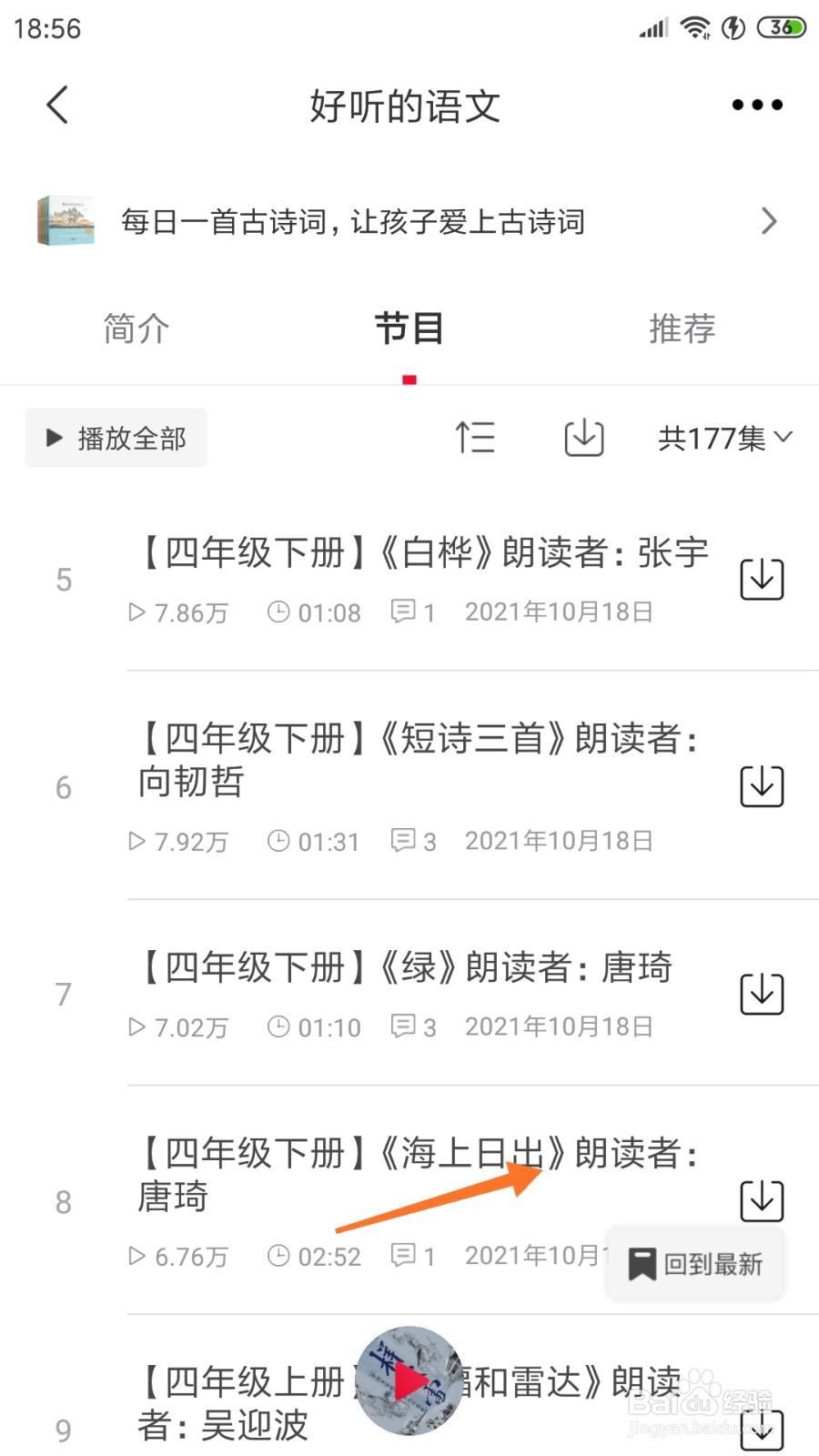Open batch download from the toolbar
819x1456 pixels.
pyautogui.click(x=583, y=438)
